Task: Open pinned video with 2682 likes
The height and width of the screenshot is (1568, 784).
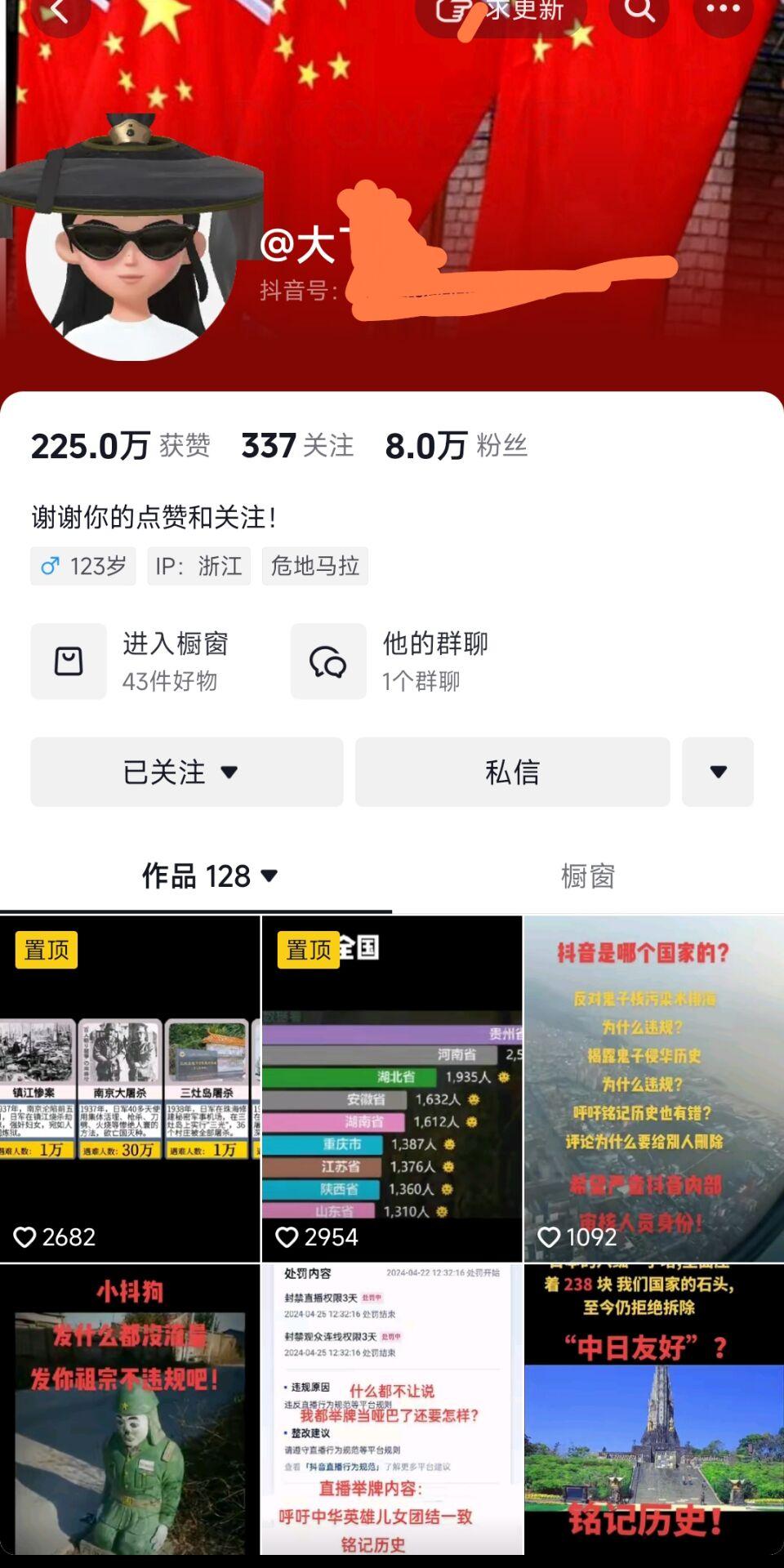Action: pyautogui.click(x=130, y=1089)
